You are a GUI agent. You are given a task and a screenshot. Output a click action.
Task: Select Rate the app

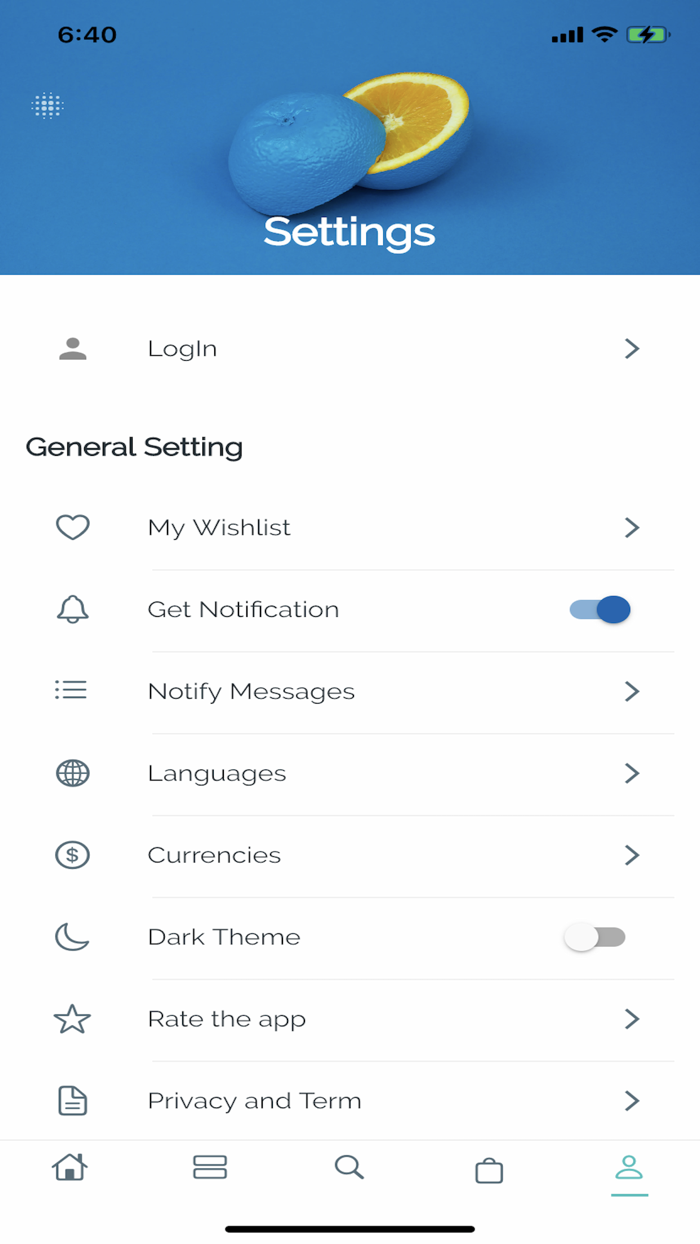350,1020
